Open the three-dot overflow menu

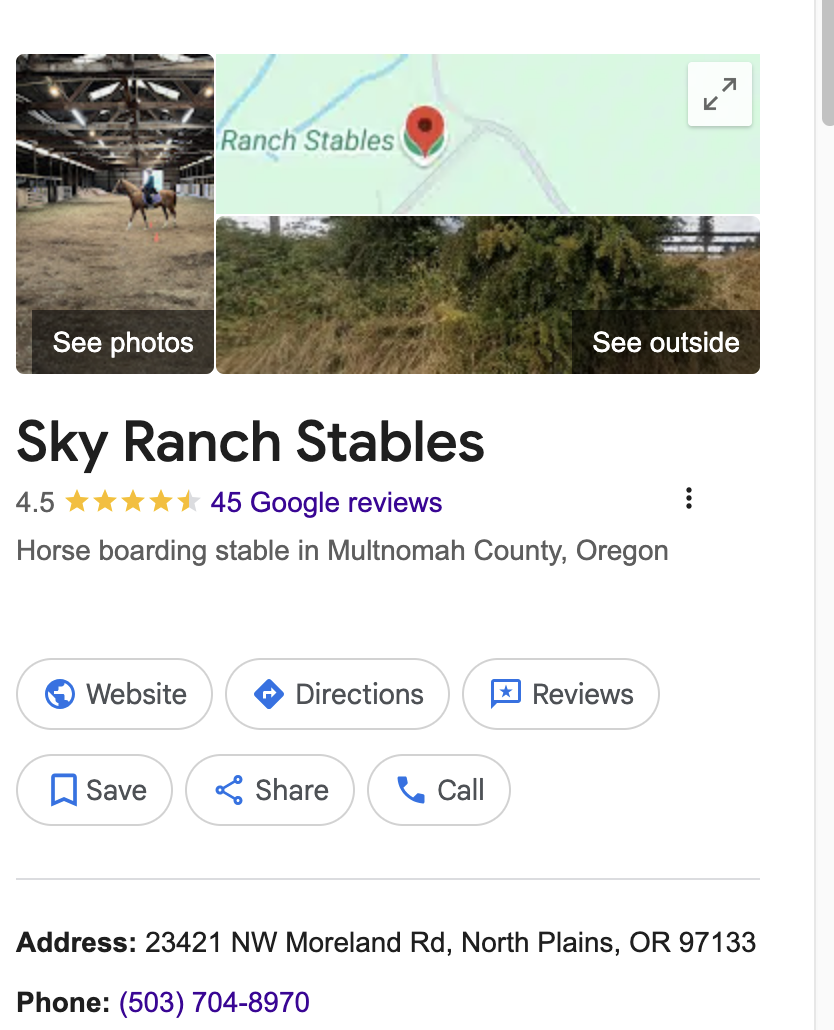click(688, 499)
